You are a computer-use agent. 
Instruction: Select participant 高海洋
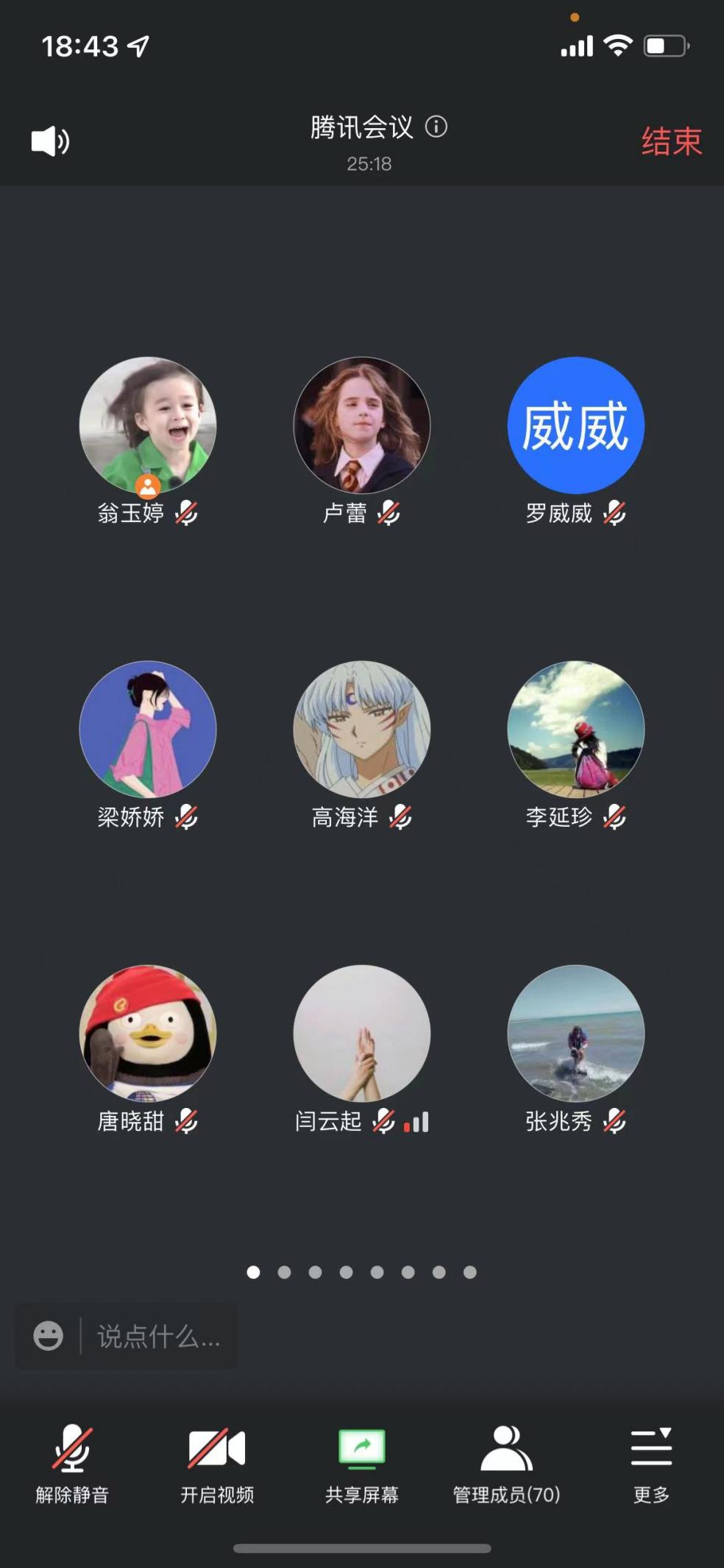tap(362, 730)
